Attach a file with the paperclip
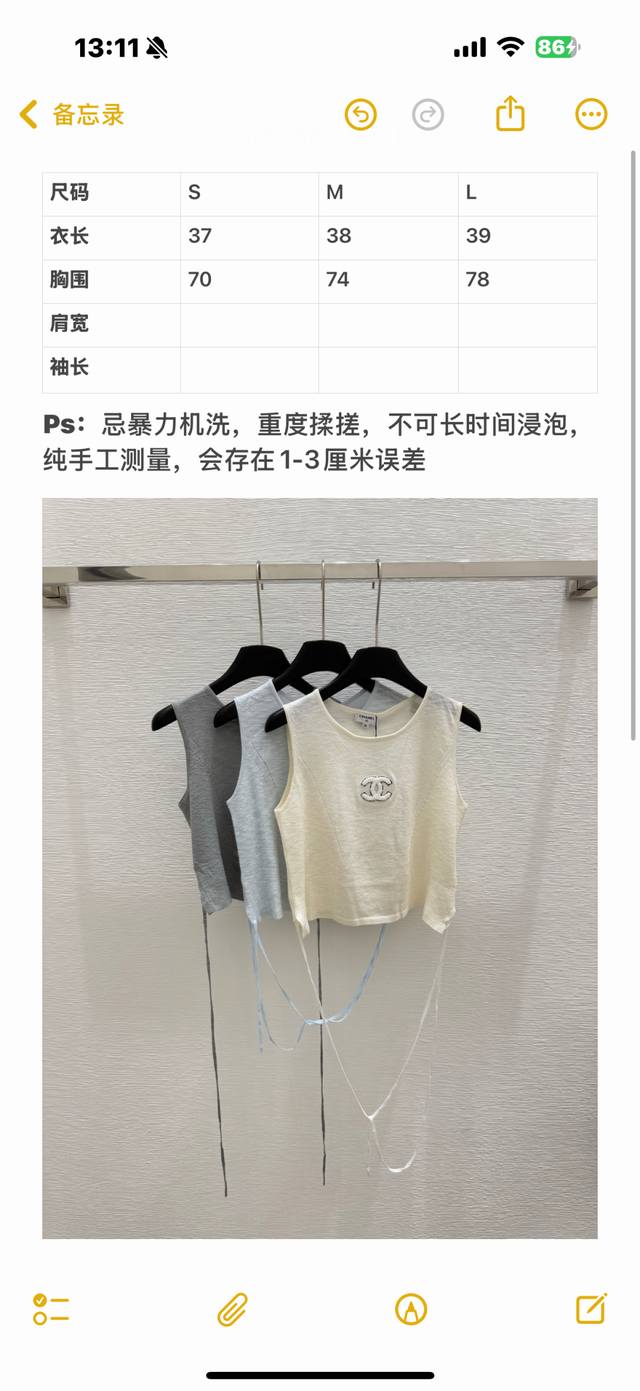The image size is (640, 1391). [232, 1309]
